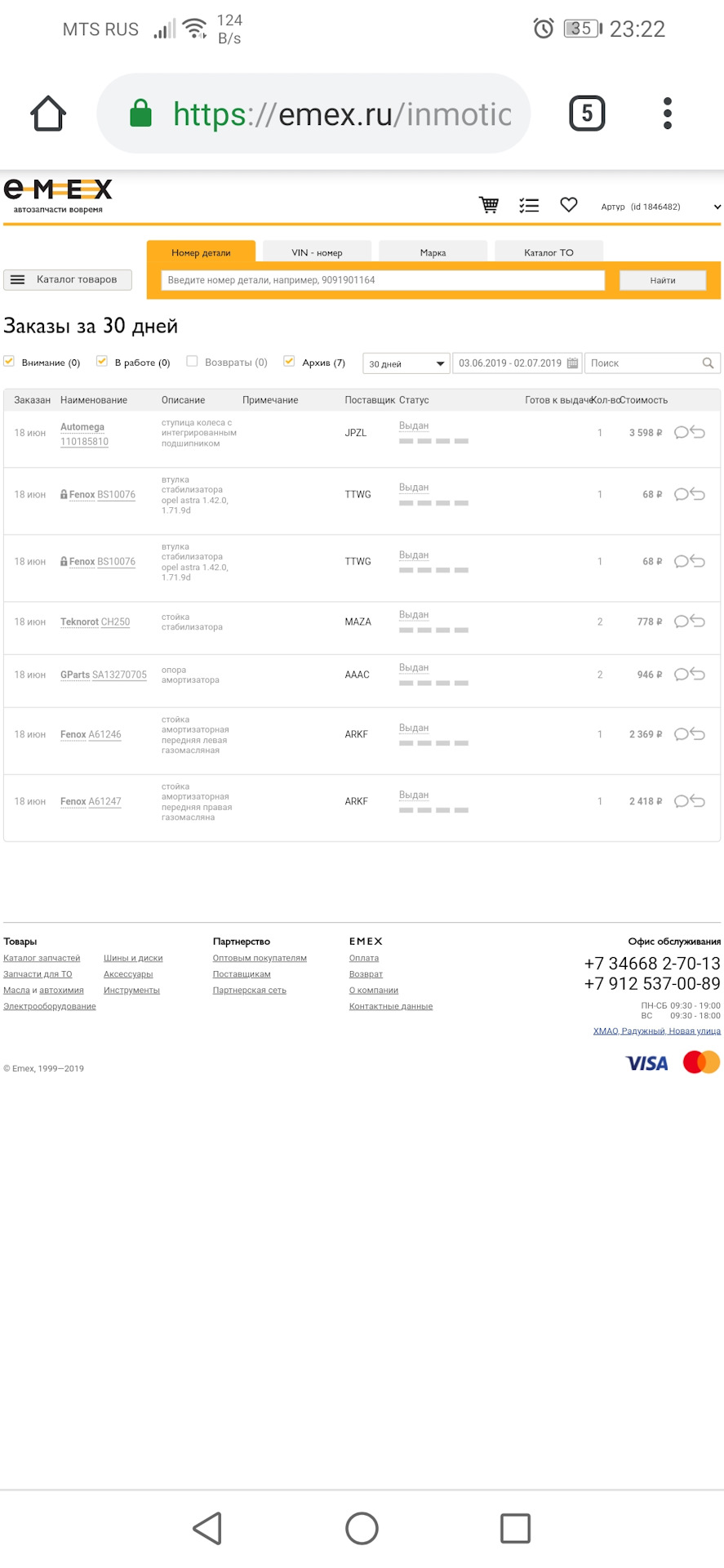Screen dimensions: 724x1568
Task: Open the Каталог товаров menu
Action: click(68, 279)
